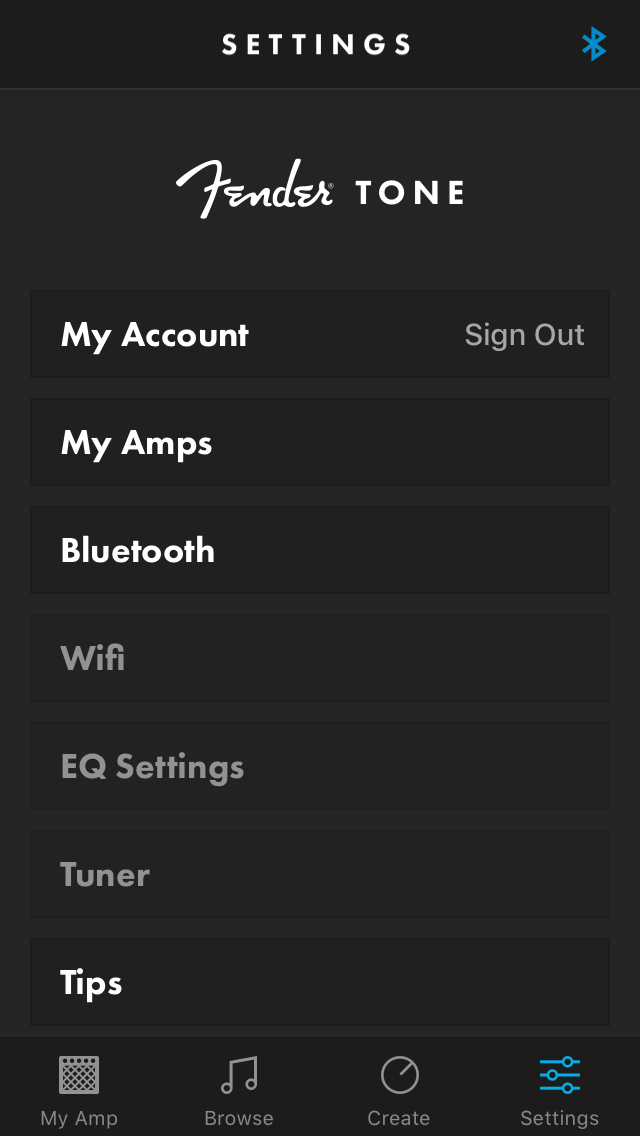Open EQ Settings

[x=320, y=766]
